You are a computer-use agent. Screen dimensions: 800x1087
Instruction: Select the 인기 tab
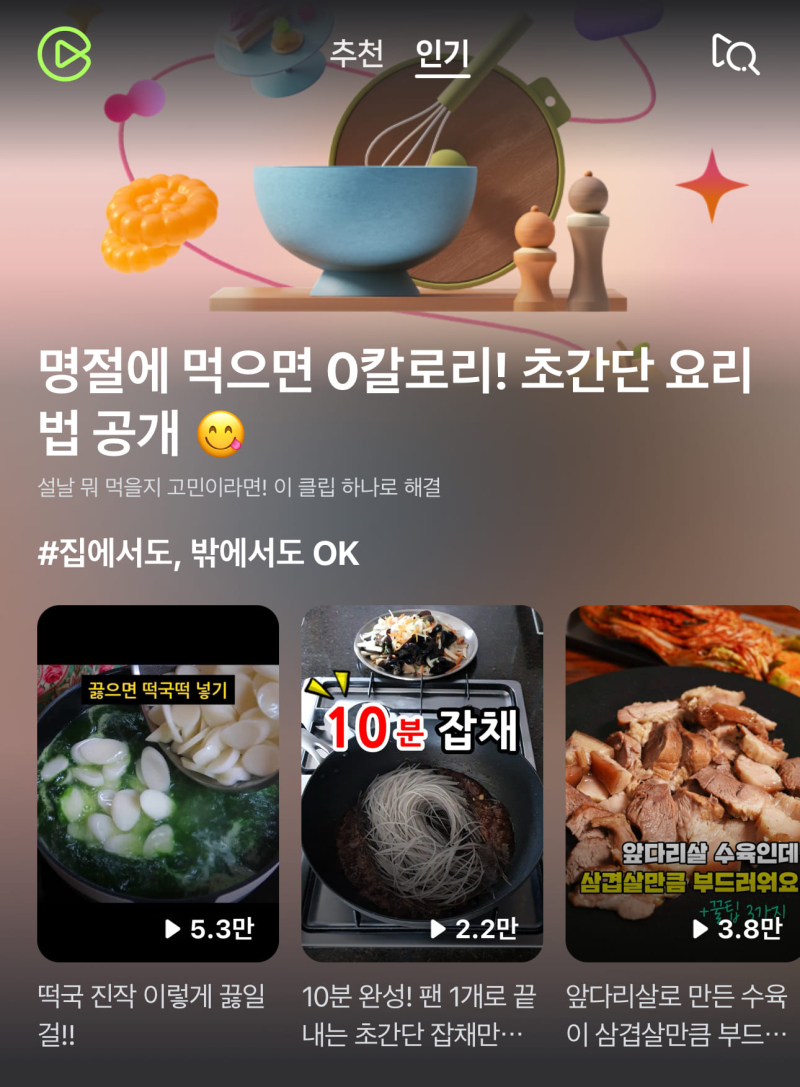(x=442, y=55)
